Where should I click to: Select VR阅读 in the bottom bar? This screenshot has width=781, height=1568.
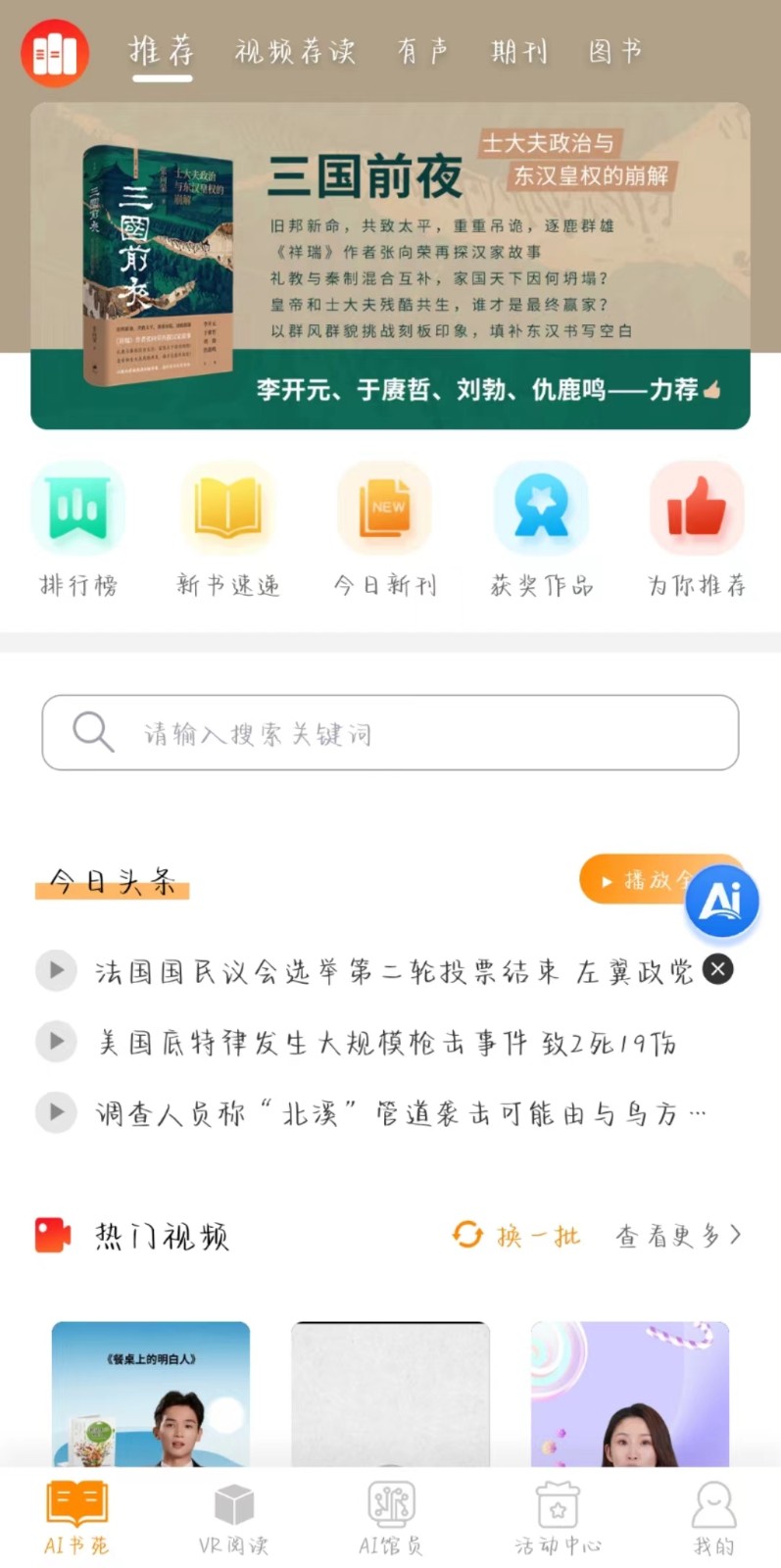pyautogui.click(x=232, y=1517)
